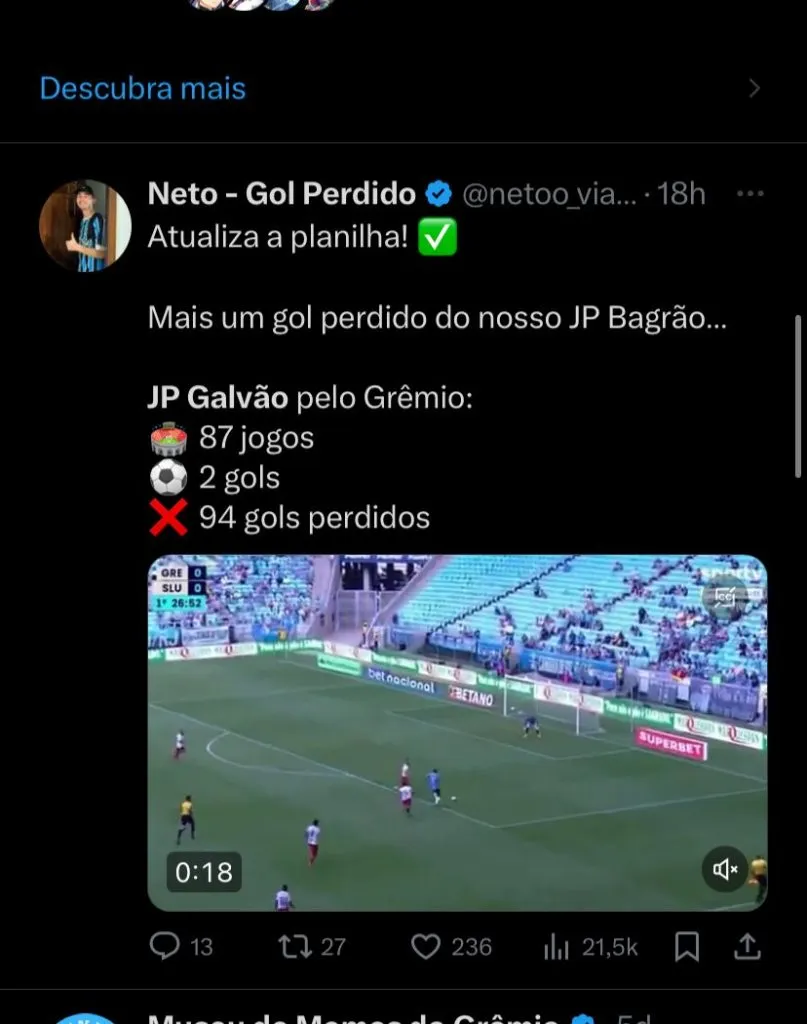Reply to Neto's post

pos(165,946)
